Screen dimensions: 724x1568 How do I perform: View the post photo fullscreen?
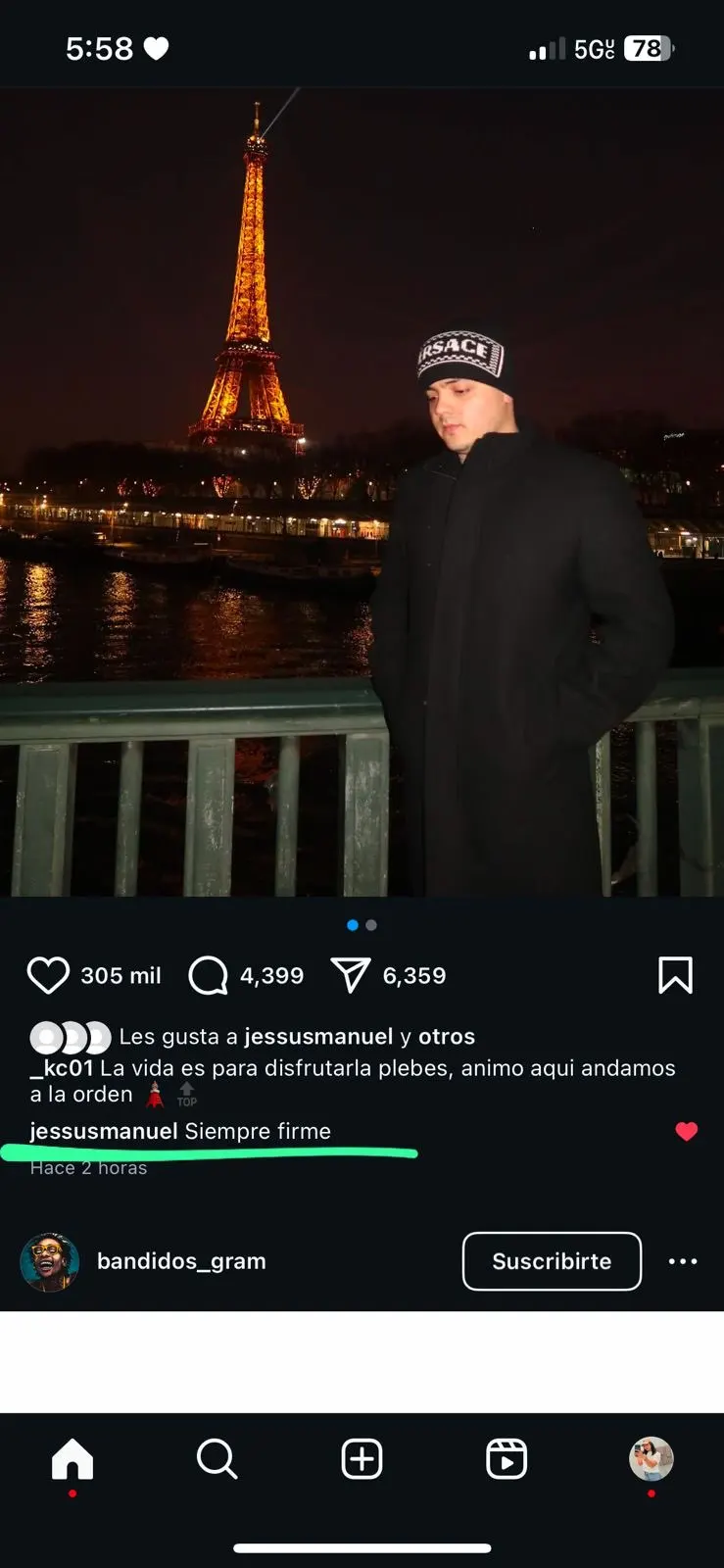[362, 492]
